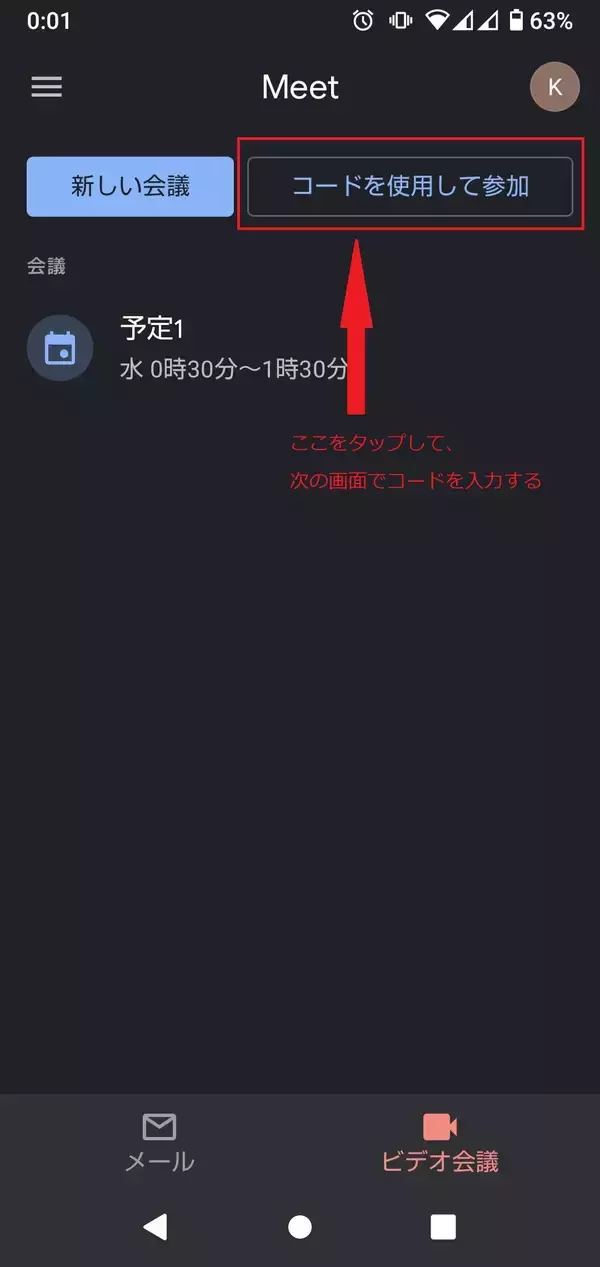Go back with the system back button
Image resolution: width=600 pixels, height=1267 pixels.
tap(155, 1227)
